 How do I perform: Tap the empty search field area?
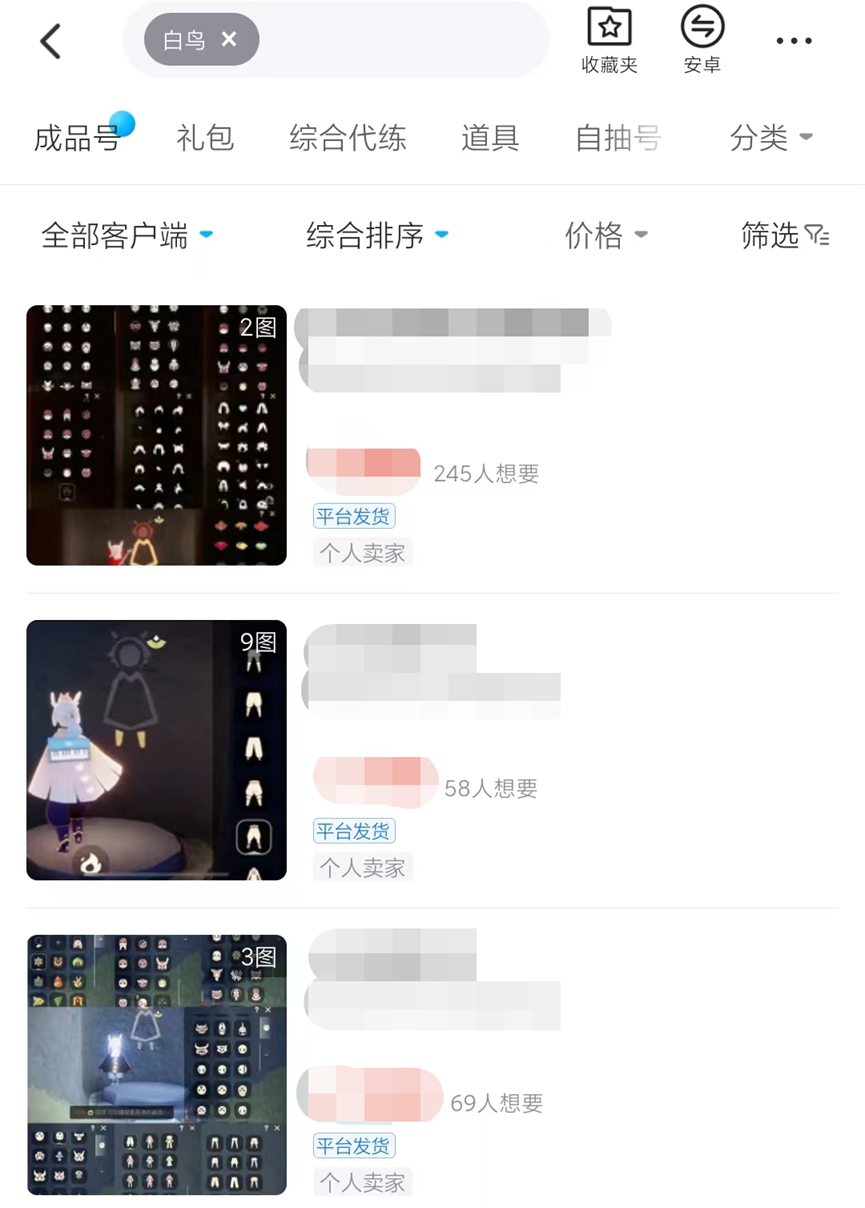[400, 40]
